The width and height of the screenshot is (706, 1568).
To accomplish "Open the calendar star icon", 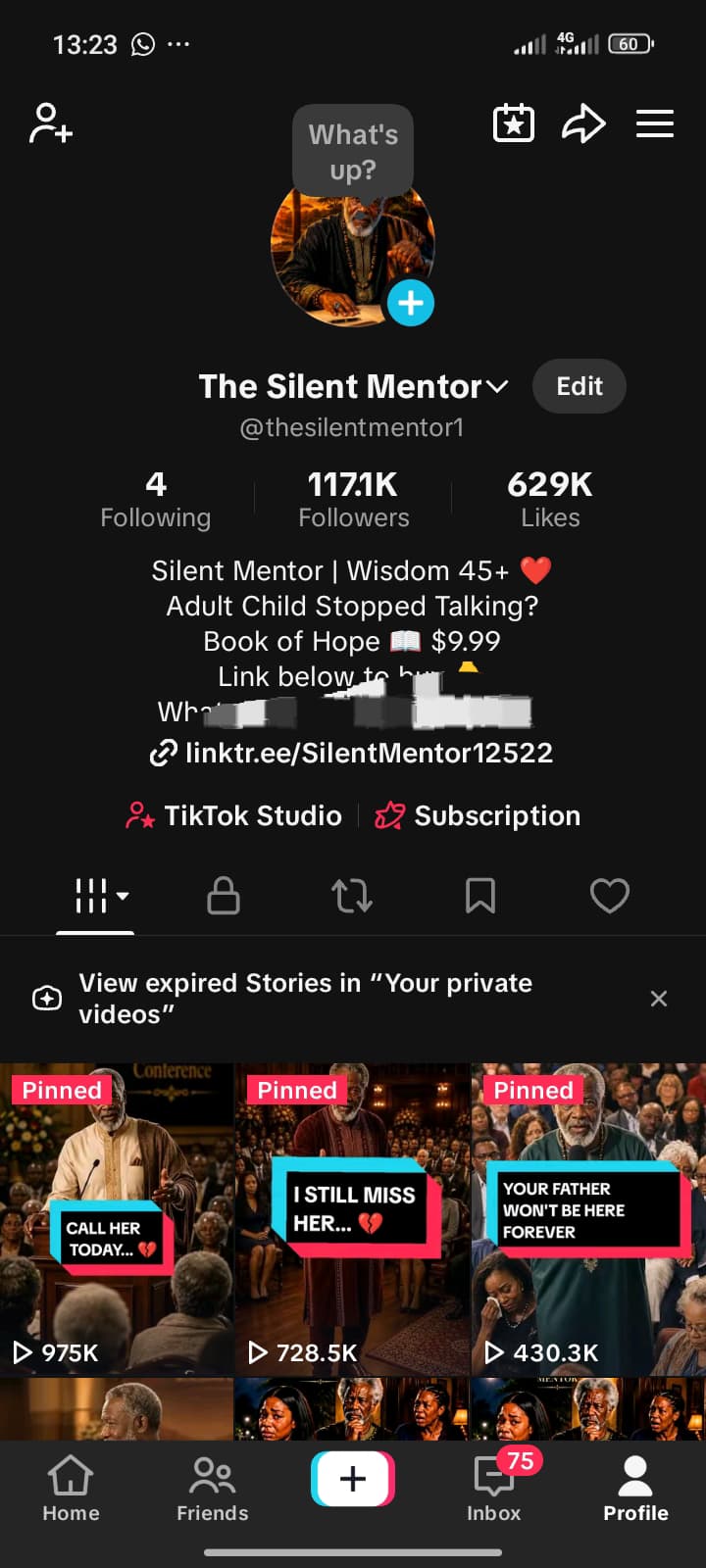I will [513, 123].
